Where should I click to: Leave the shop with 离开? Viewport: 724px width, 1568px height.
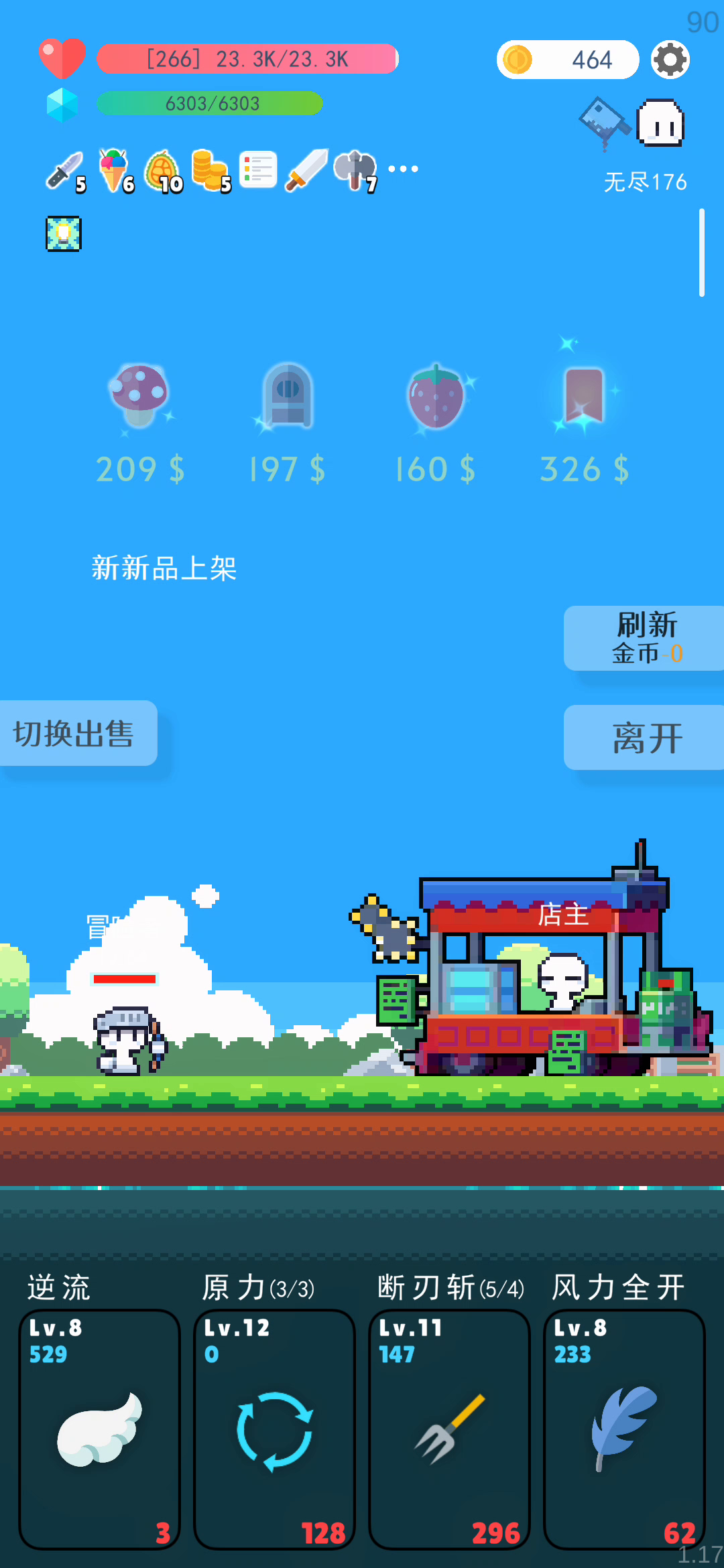coord(645,737)
